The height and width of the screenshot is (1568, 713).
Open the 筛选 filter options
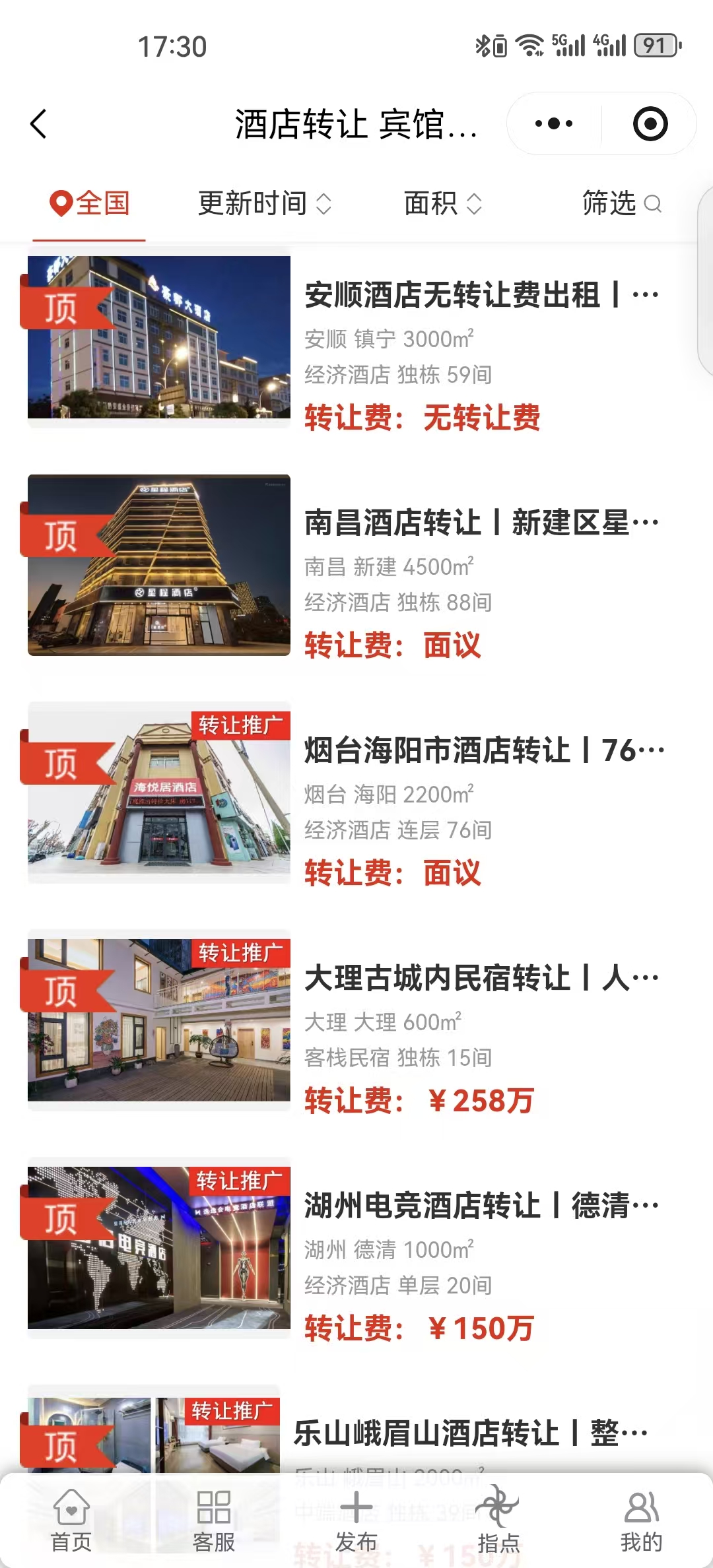621,203
